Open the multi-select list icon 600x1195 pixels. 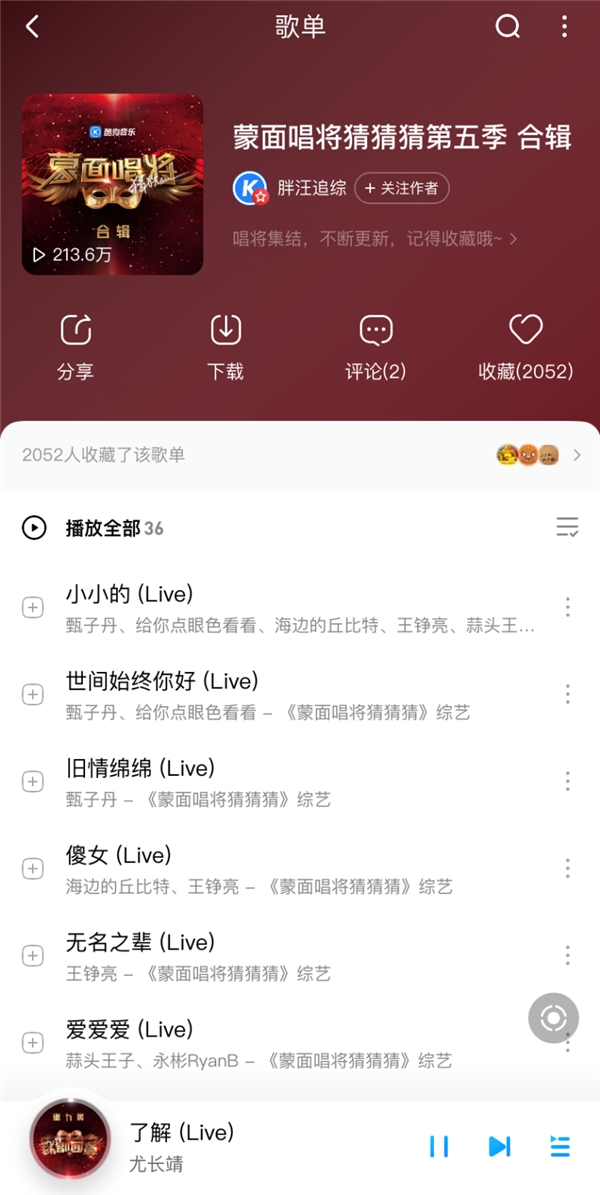[567, 528]
